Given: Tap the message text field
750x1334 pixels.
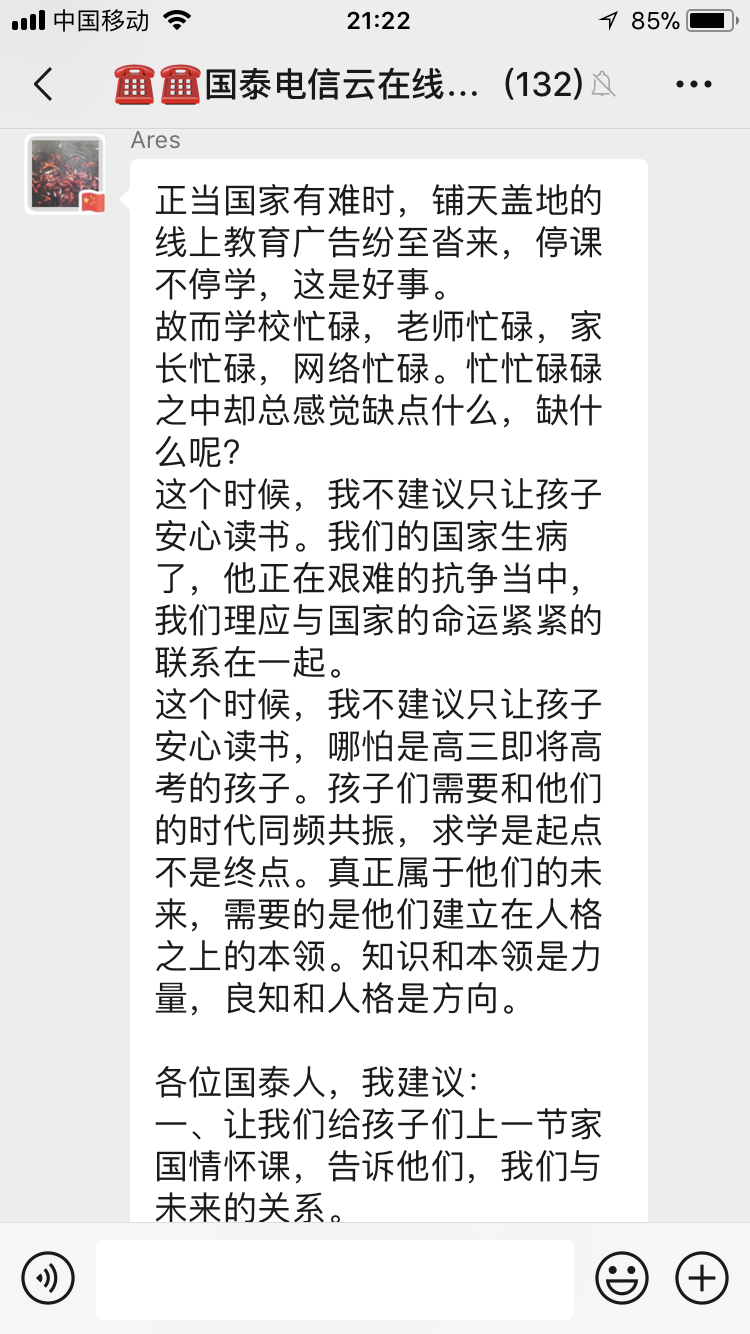Looking at the screenshot, I should click(335, 1279).
